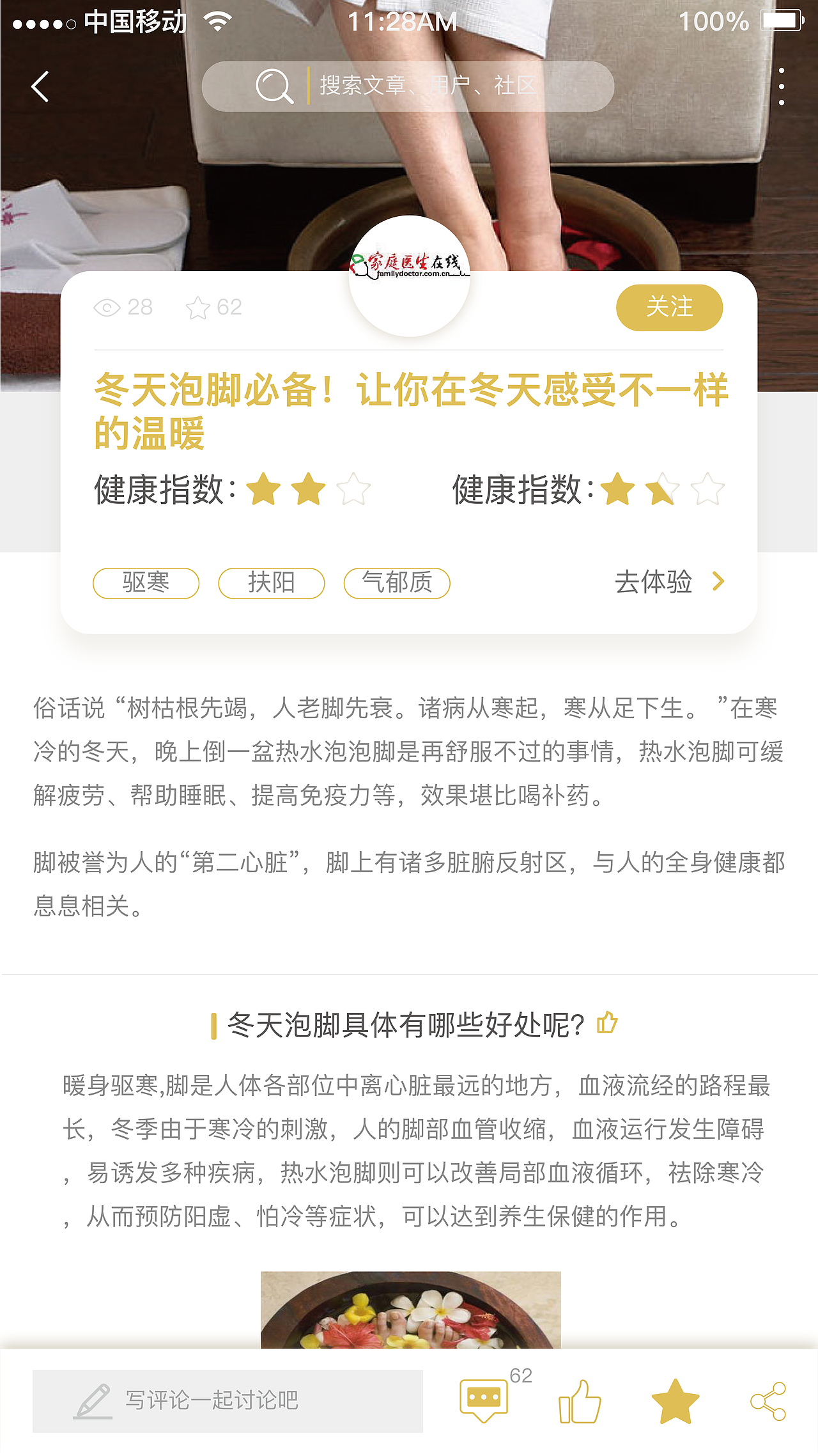Open the search icon in the top bar
The image size is (818, 1456).
click(274, 86)
